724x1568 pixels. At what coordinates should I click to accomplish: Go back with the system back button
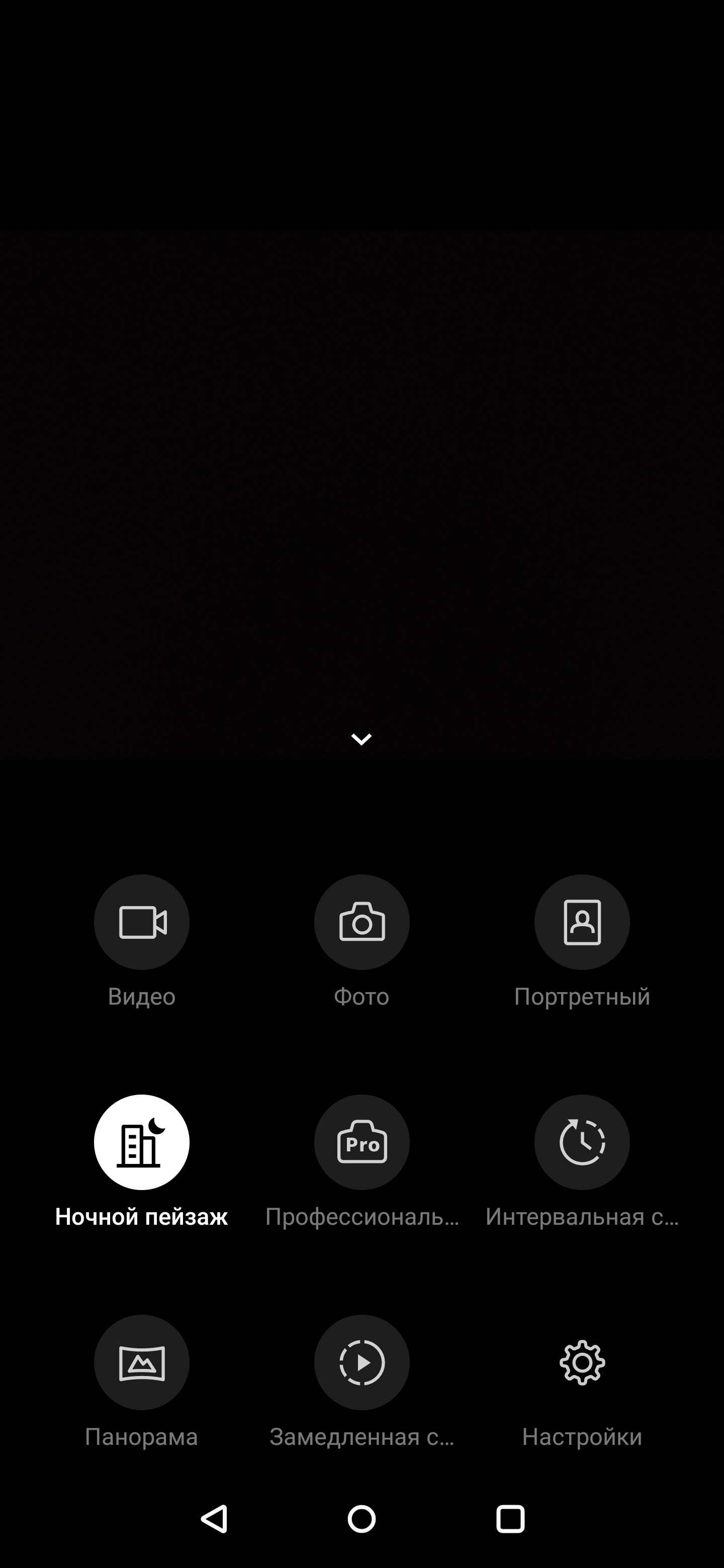(214, 1519)
